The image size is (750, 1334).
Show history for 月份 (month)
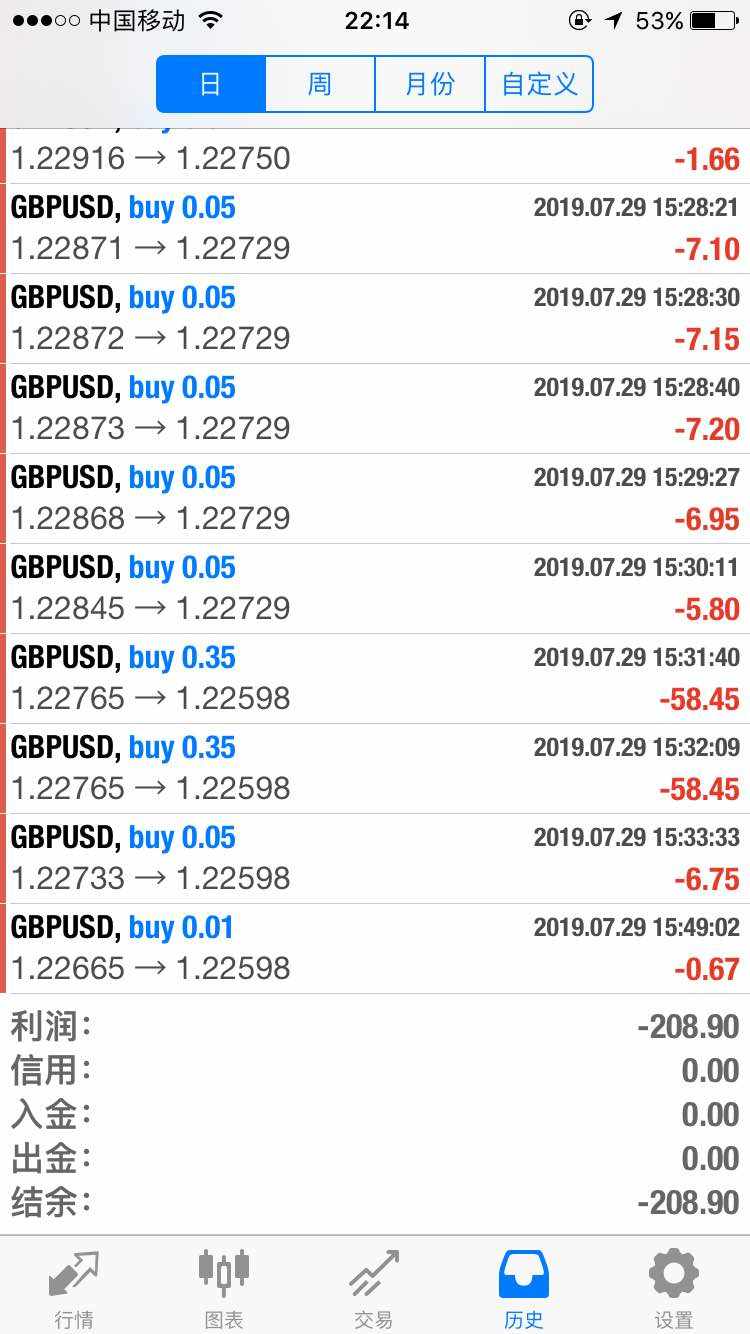(430, 84)
